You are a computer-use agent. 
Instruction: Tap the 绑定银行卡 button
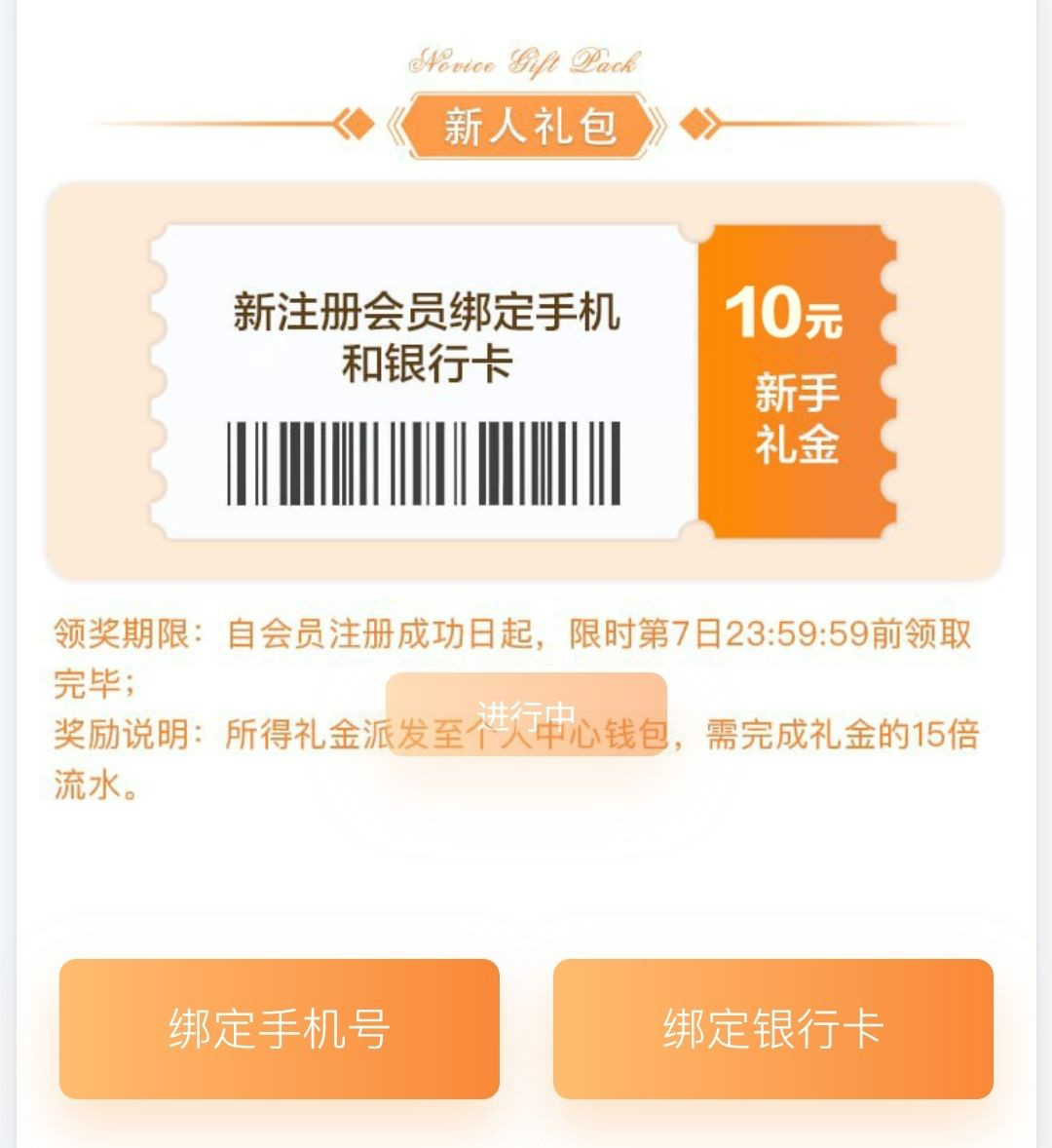click(772, 1028)
